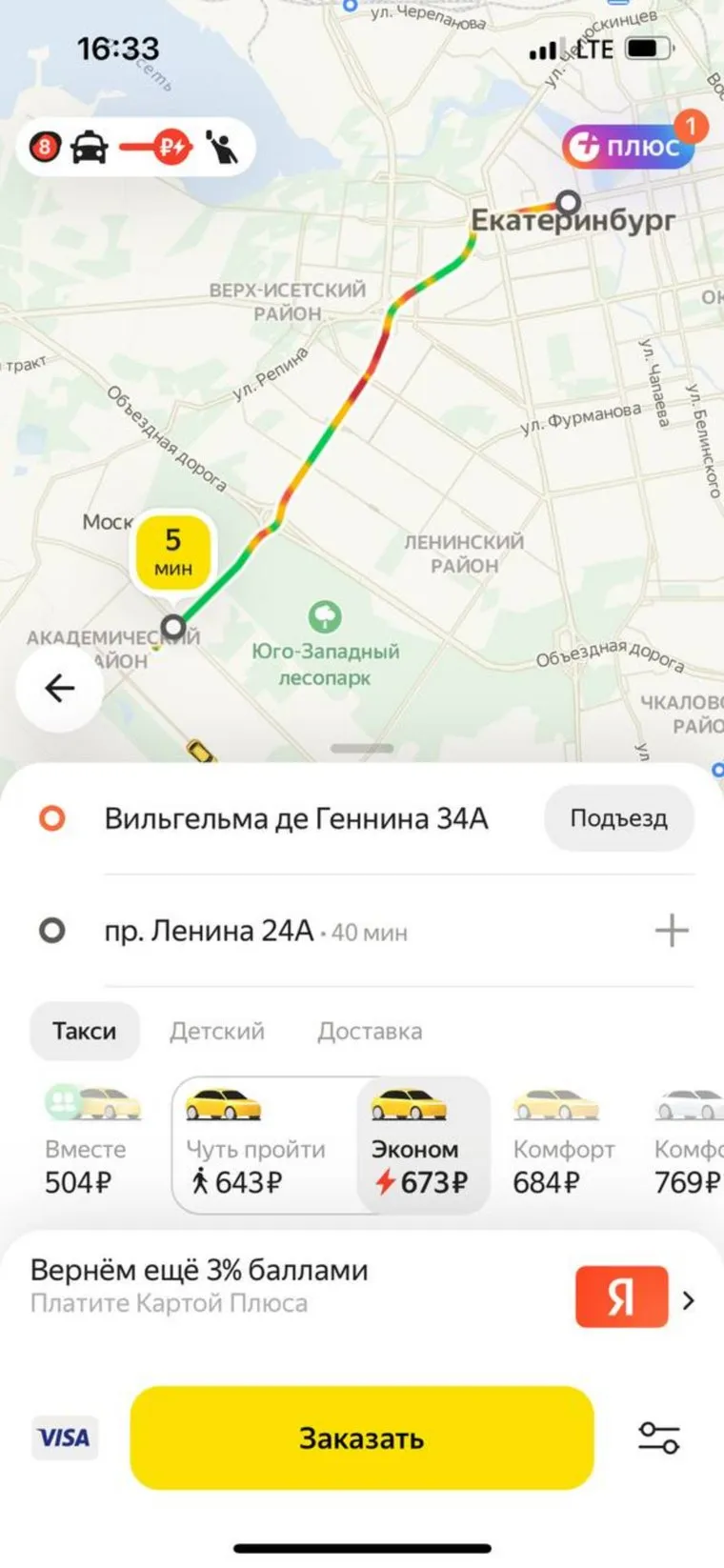Viewport: 724px width, 1568px height.
Task: Open ride options and preferences
Action: [x=658, y=1437]
